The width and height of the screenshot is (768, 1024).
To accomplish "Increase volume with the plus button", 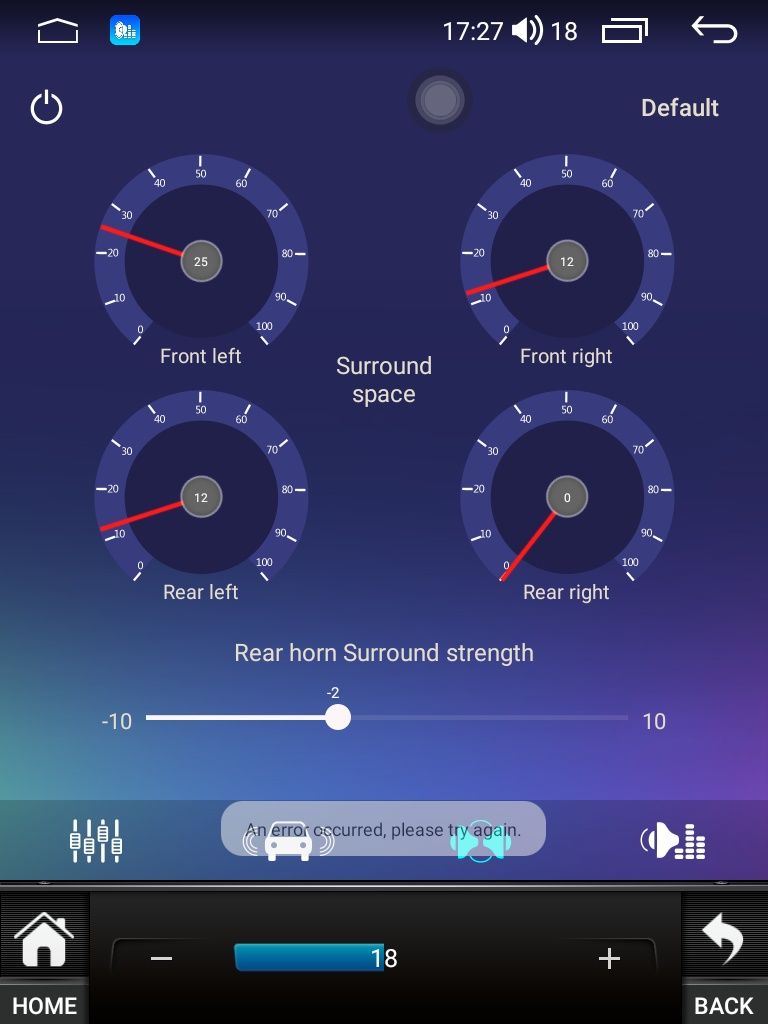I will point(609,958).
